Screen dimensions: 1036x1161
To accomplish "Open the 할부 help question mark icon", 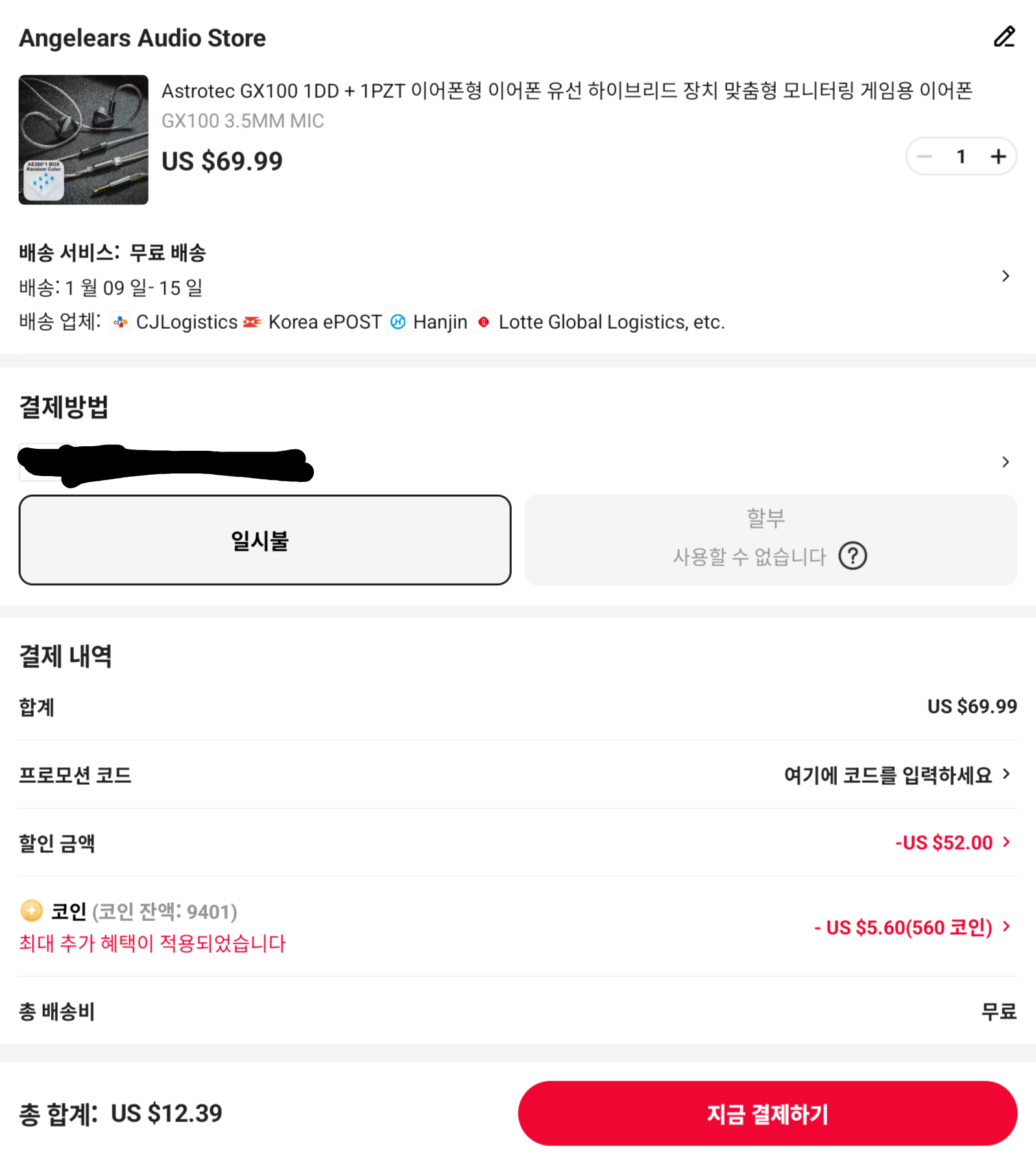I will 854,556.
